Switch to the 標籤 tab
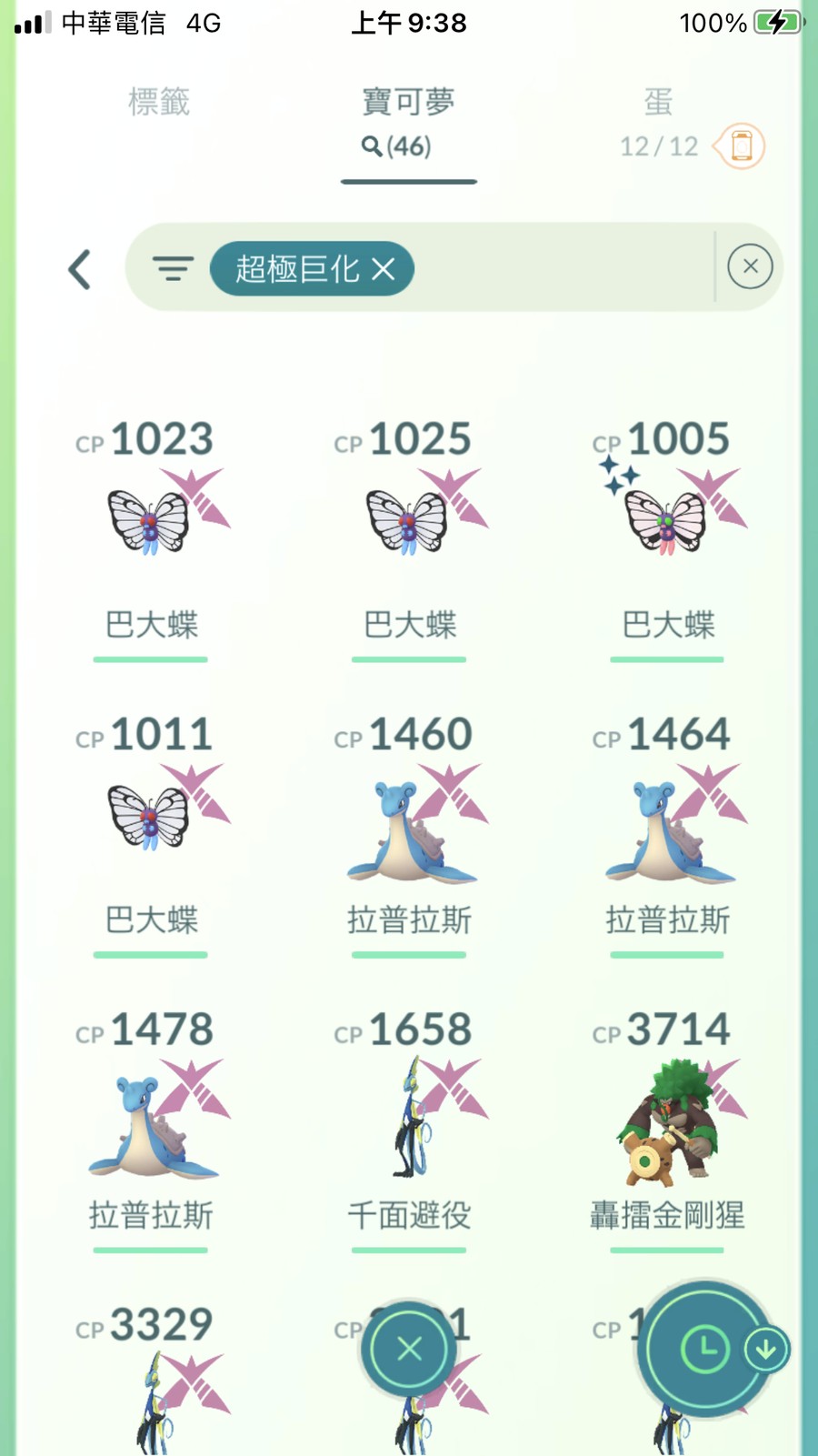This screenshot has height=1456, width=818. click(x=159, y=102)
